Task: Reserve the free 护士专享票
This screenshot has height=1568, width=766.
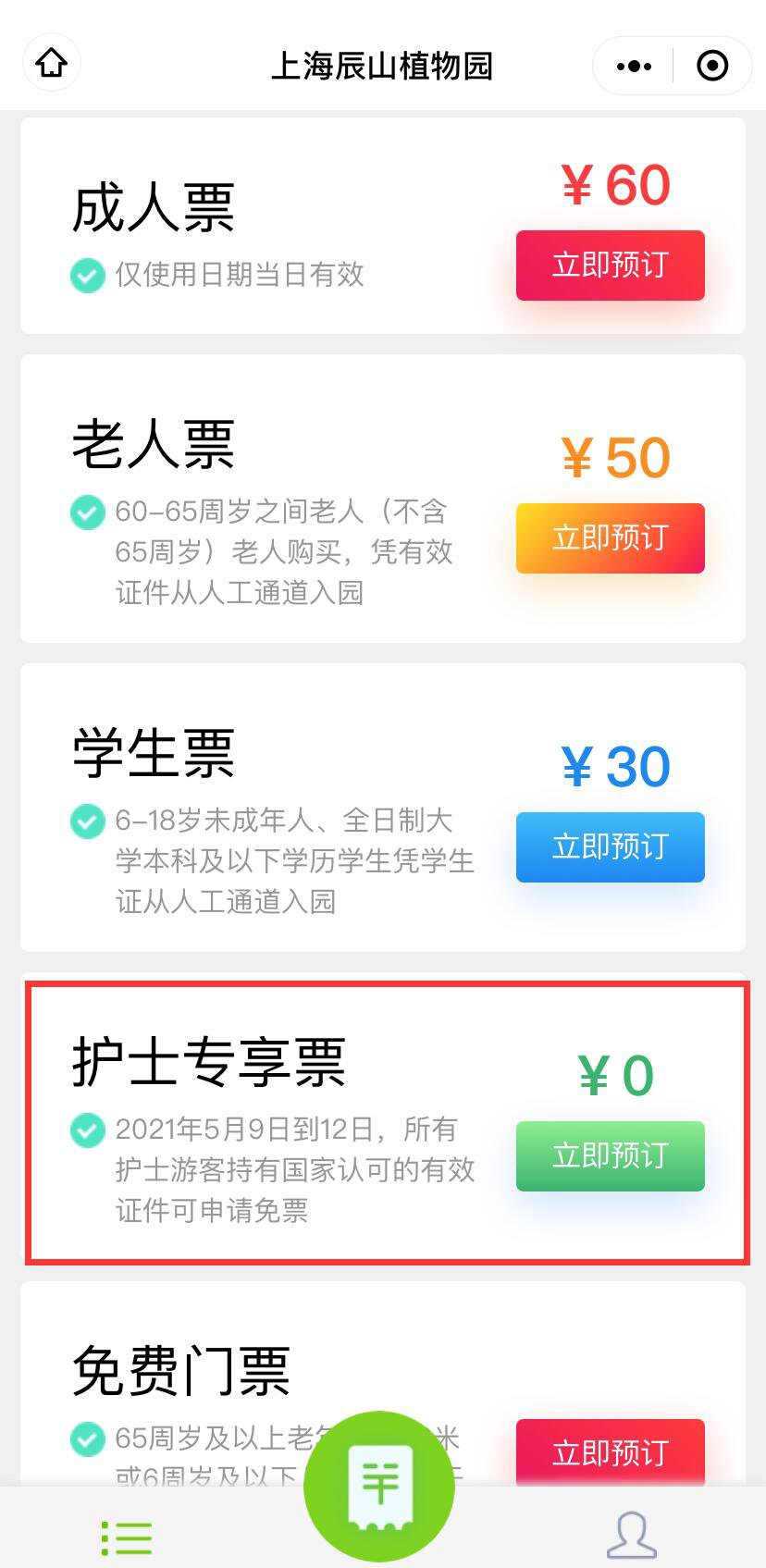Action: click(610, 1155)
